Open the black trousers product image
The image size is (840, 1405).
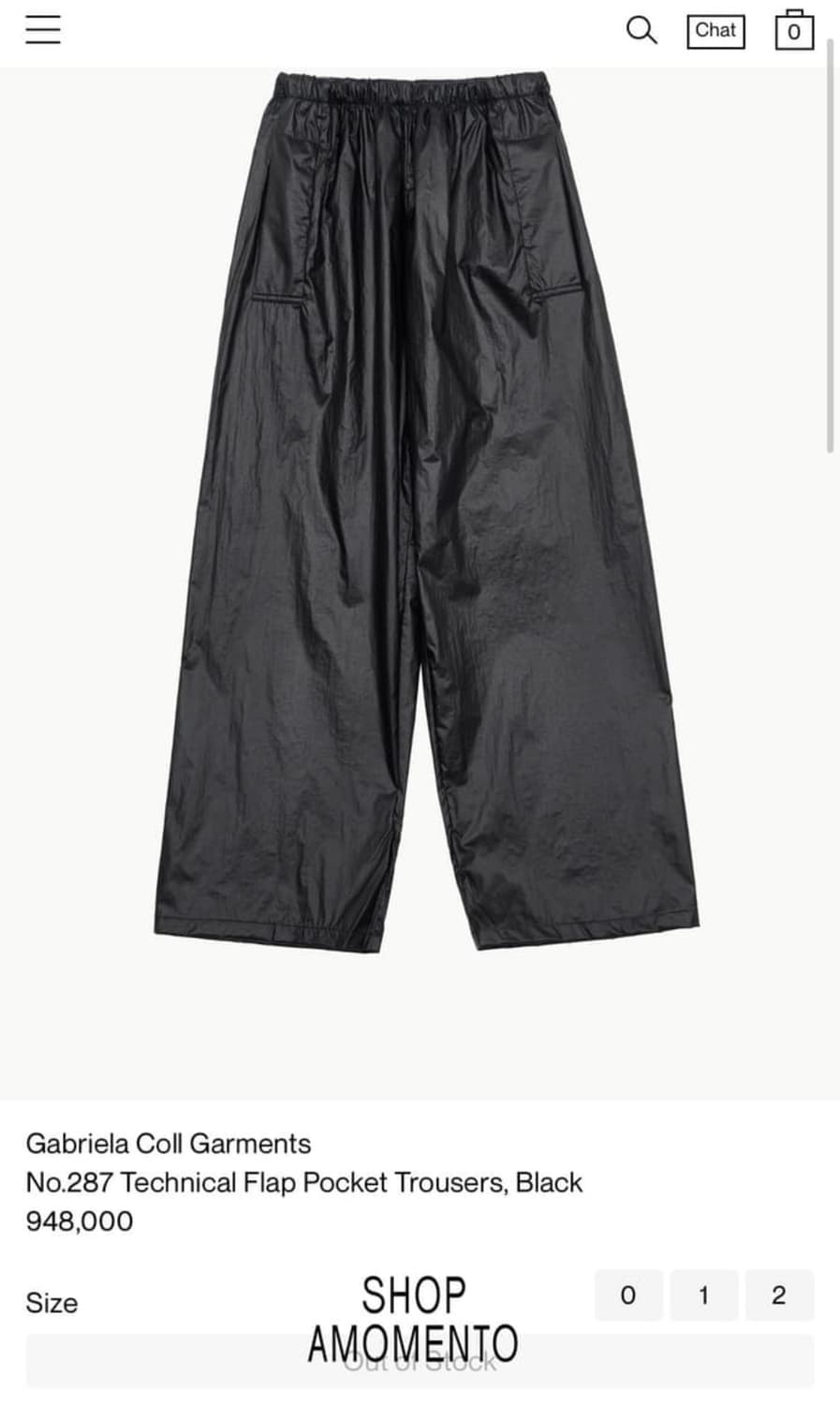(x=426, y=511)
